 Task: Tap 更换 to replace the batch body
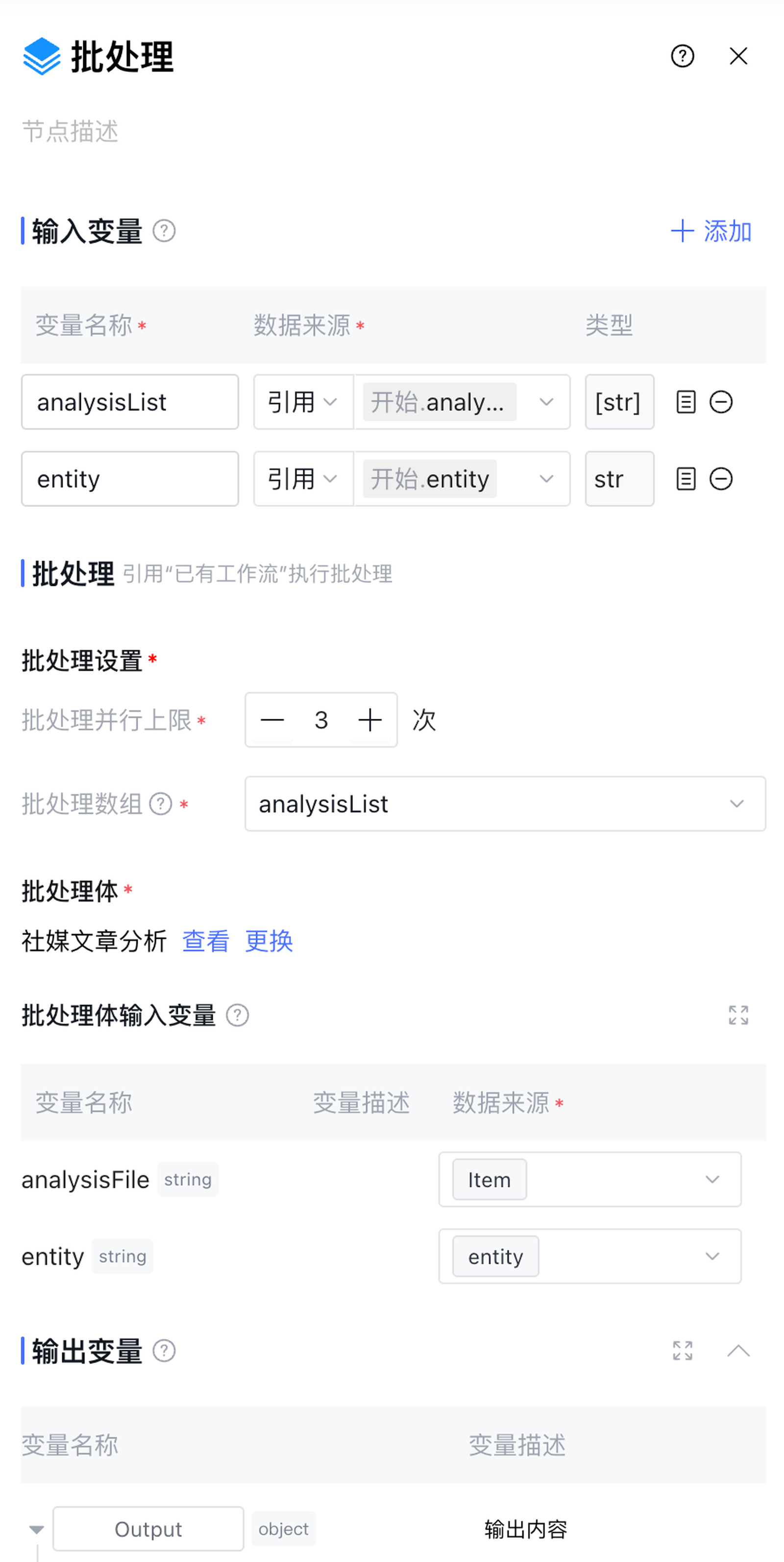click(269, 941)
